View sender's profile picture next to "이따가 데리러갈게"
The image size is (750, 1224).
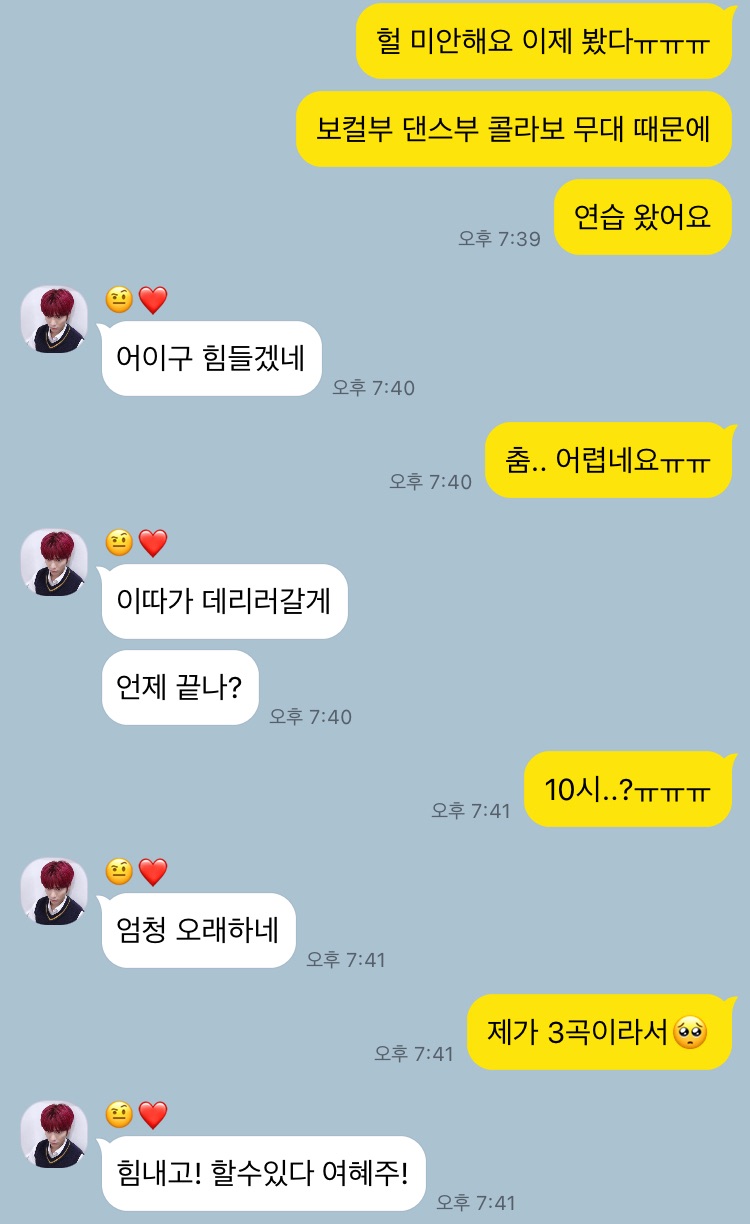point(54,563)
